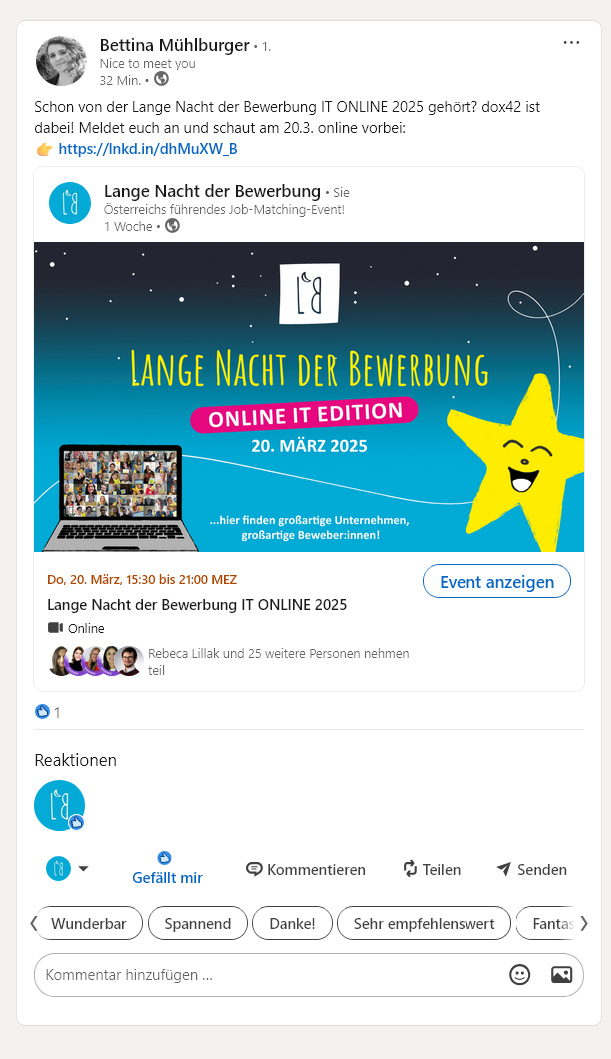The image size is (611, 1059).
Task: Open Bettina Mühlburger's profile picture
Action: [61, 61]
